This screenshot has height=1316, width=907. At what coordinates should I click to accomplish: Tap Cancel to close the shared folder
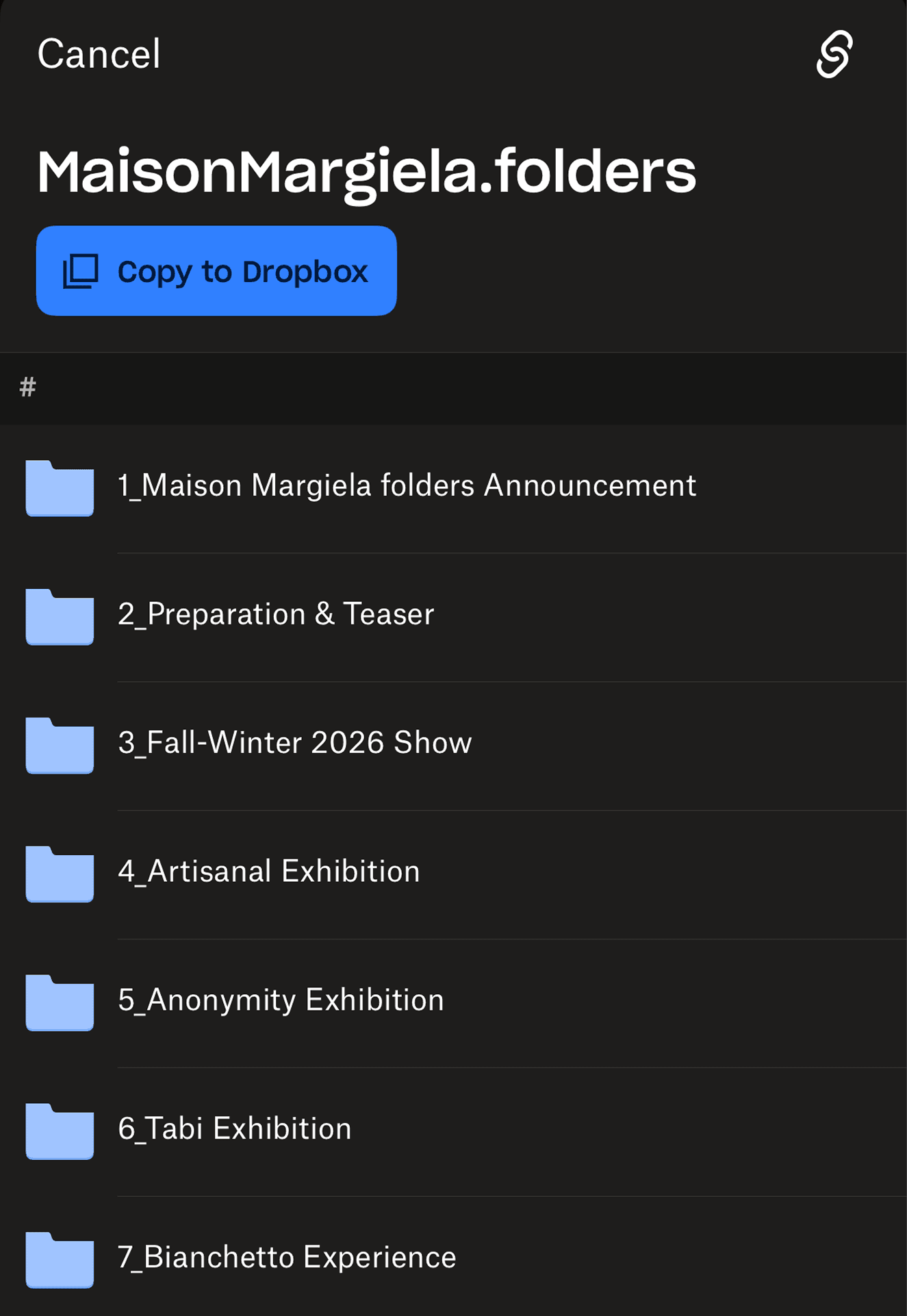point(99,54)
